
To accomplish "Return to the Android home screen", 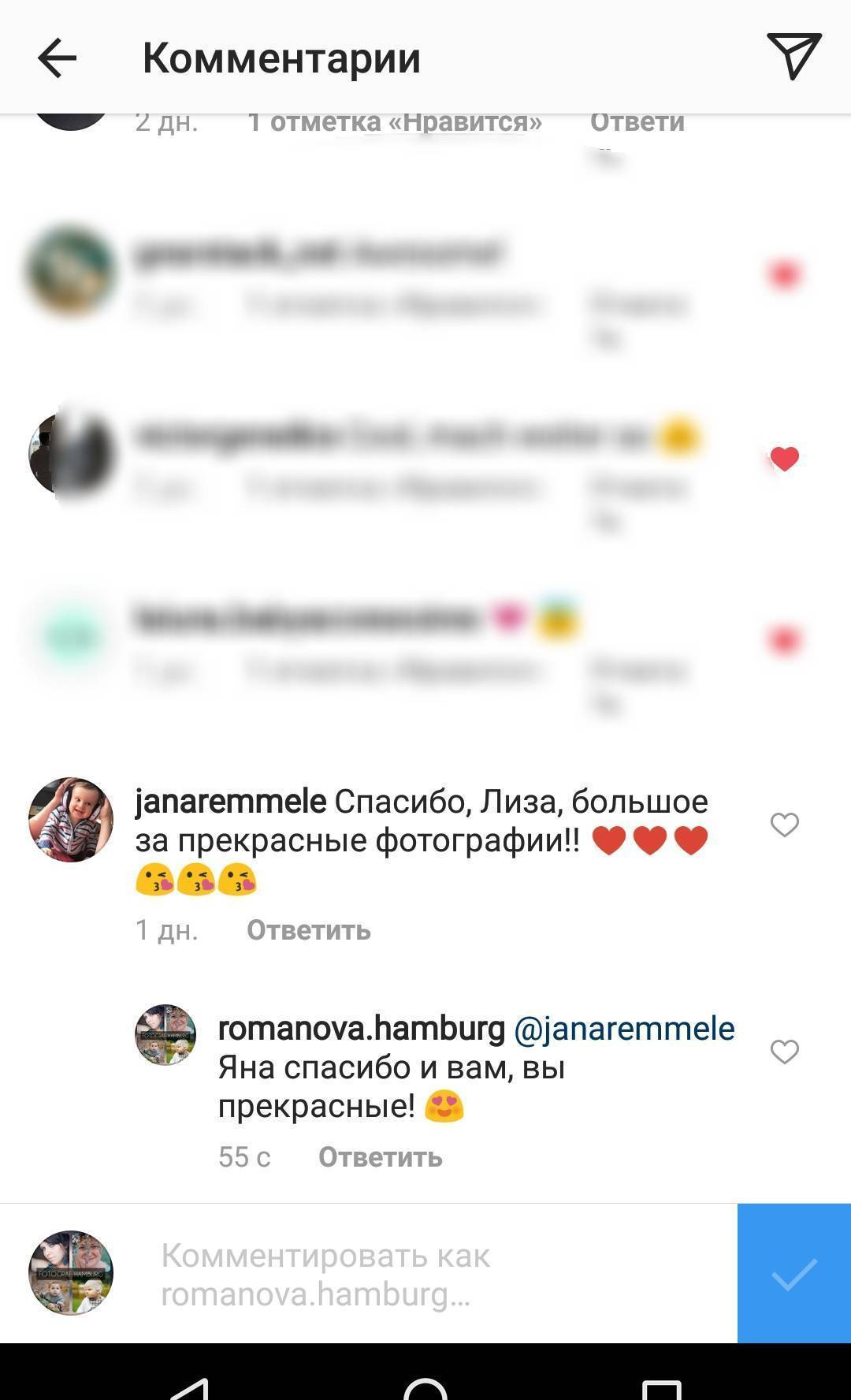I will pyautogui.click(x=425, y=1387).
